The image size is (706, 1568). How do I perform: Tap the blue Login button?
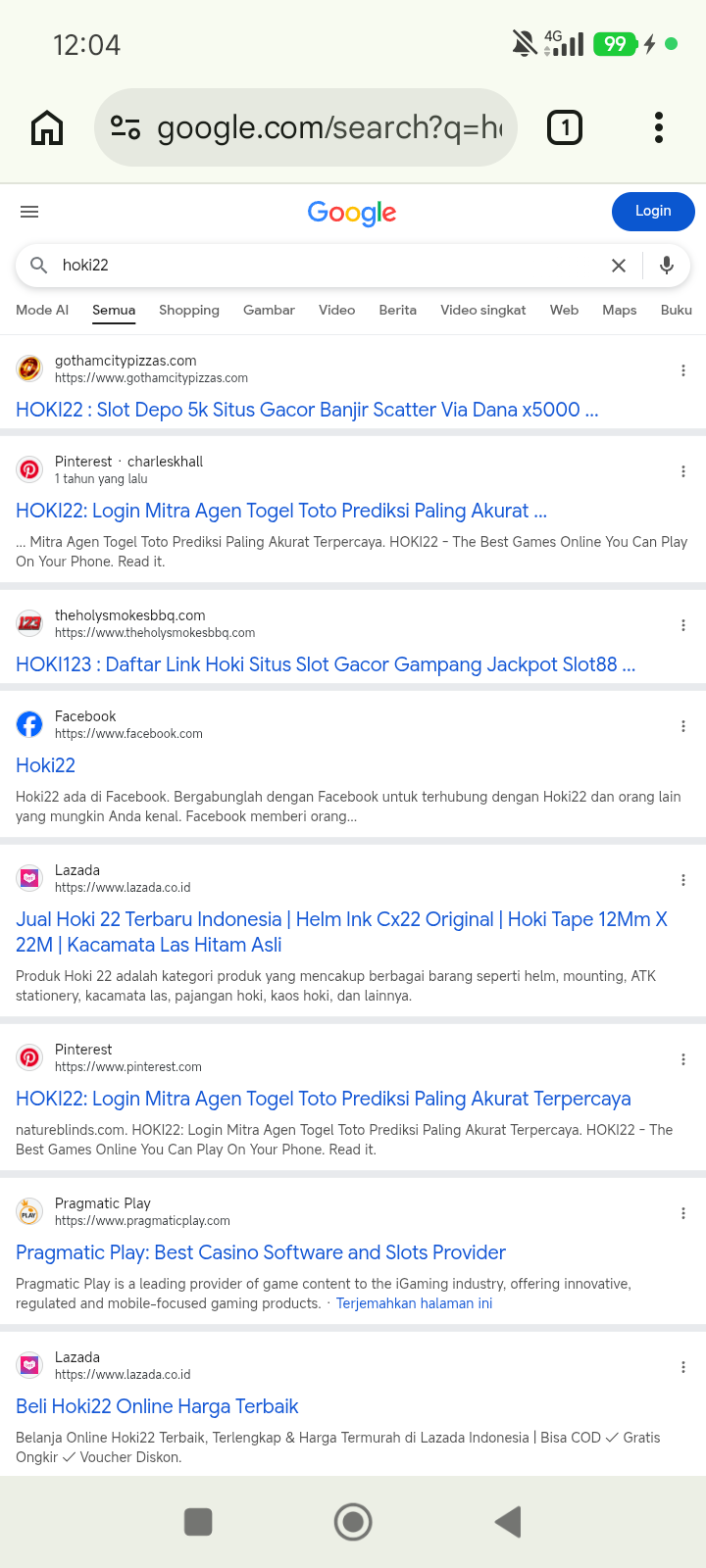click(x=653, y=212)
